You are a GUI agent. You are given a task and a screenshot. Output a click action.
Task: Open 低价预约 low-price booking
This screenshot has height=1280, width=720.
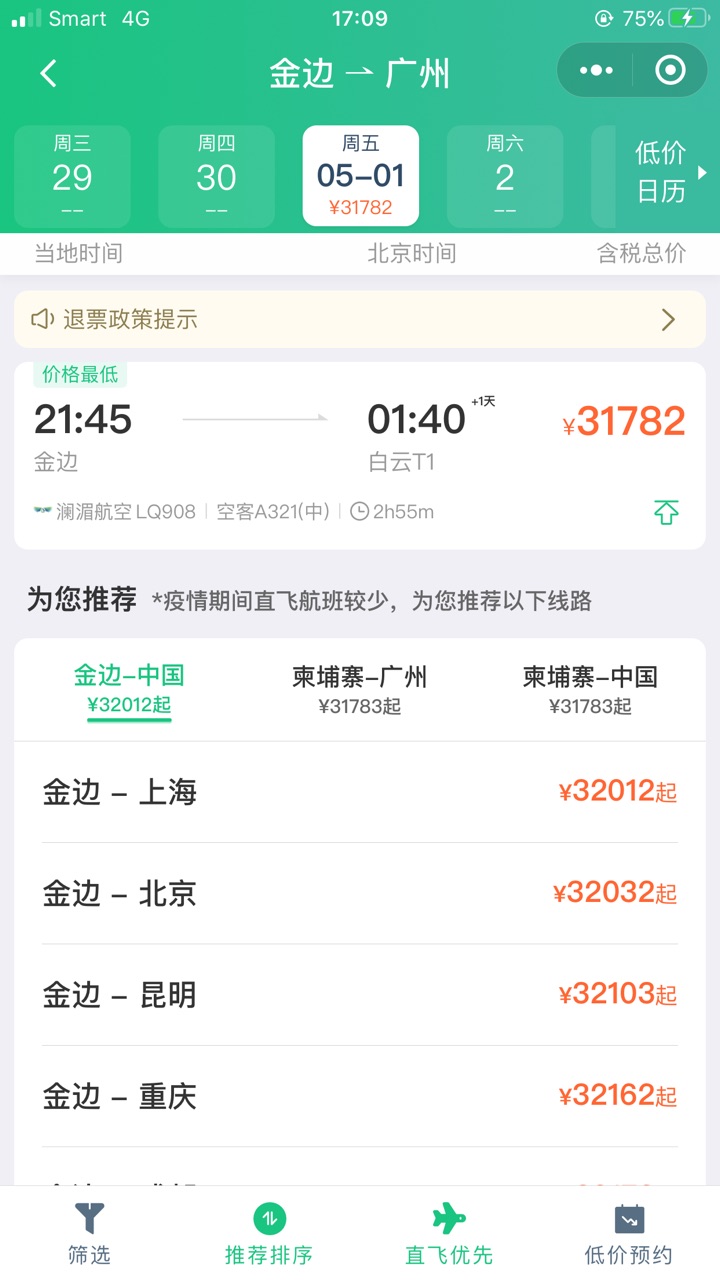[629, 1234]
